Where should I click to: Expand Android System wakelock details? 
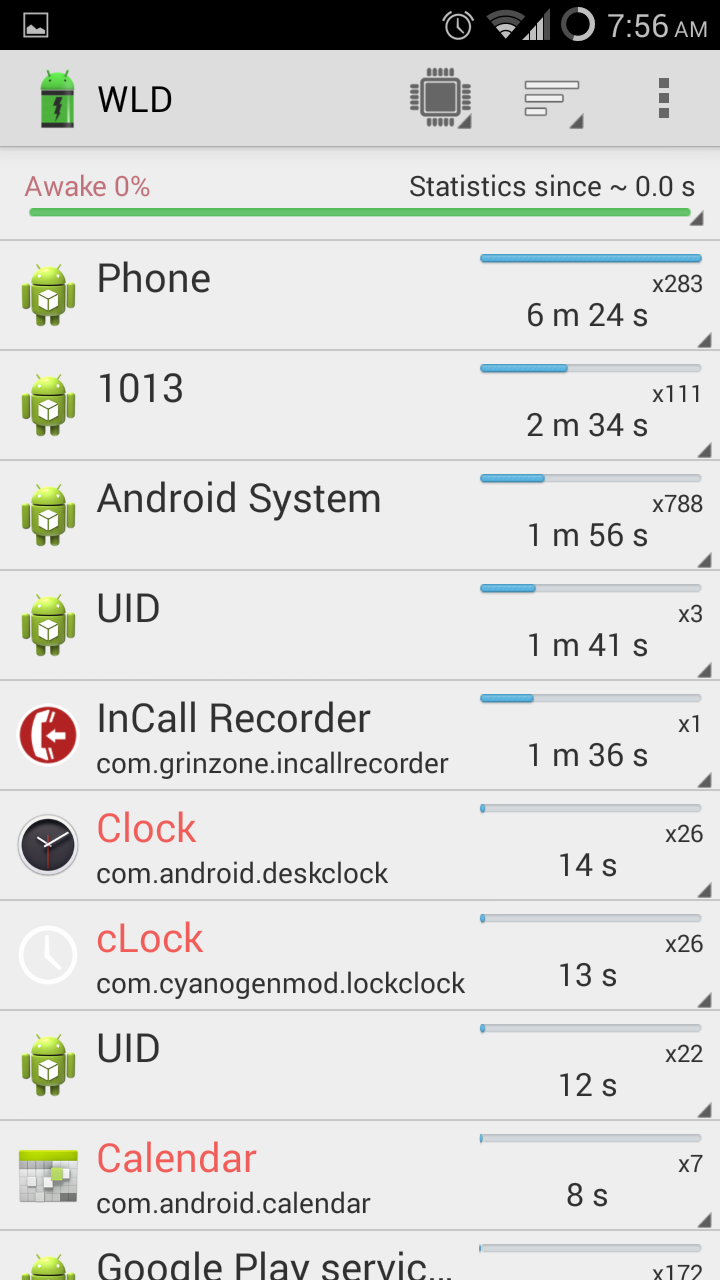(x=360, y=515)
